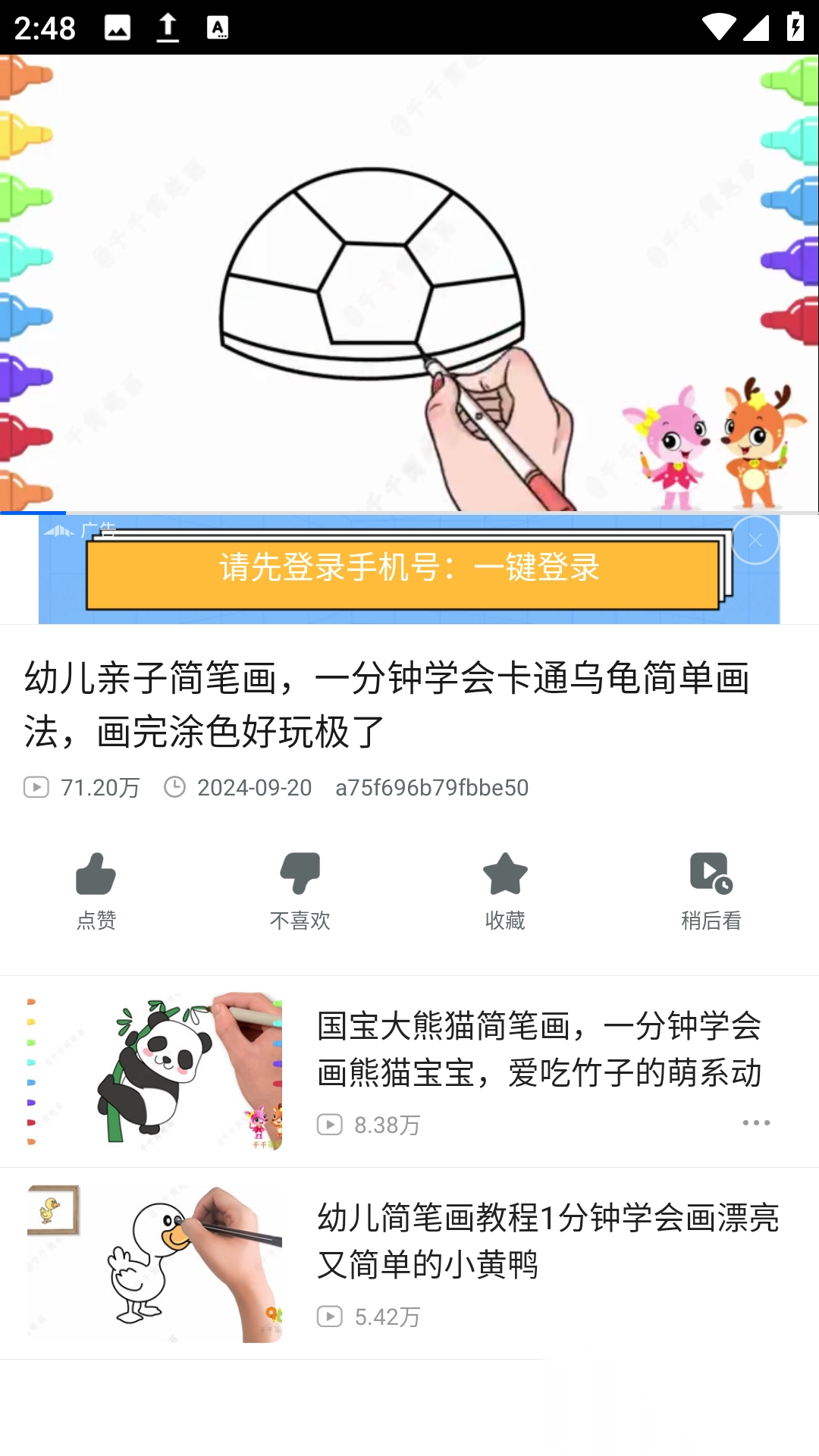Tap the 一键登录 login button
The height and width of the screenshot is (1456, 819).
tap(409, 570)
